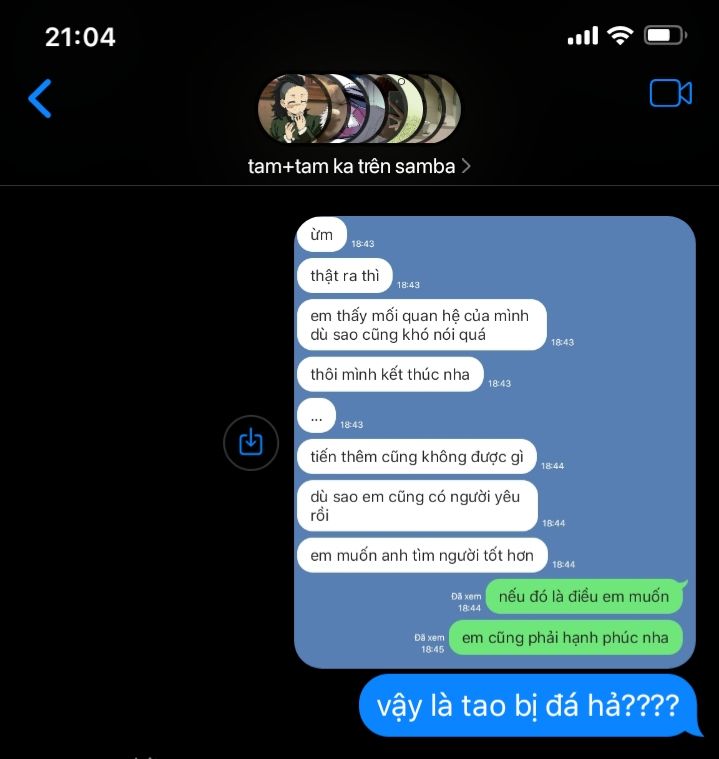This screenshot has width=719, height=759.
Task: Start a FaceTime video call
Action: 670,94
